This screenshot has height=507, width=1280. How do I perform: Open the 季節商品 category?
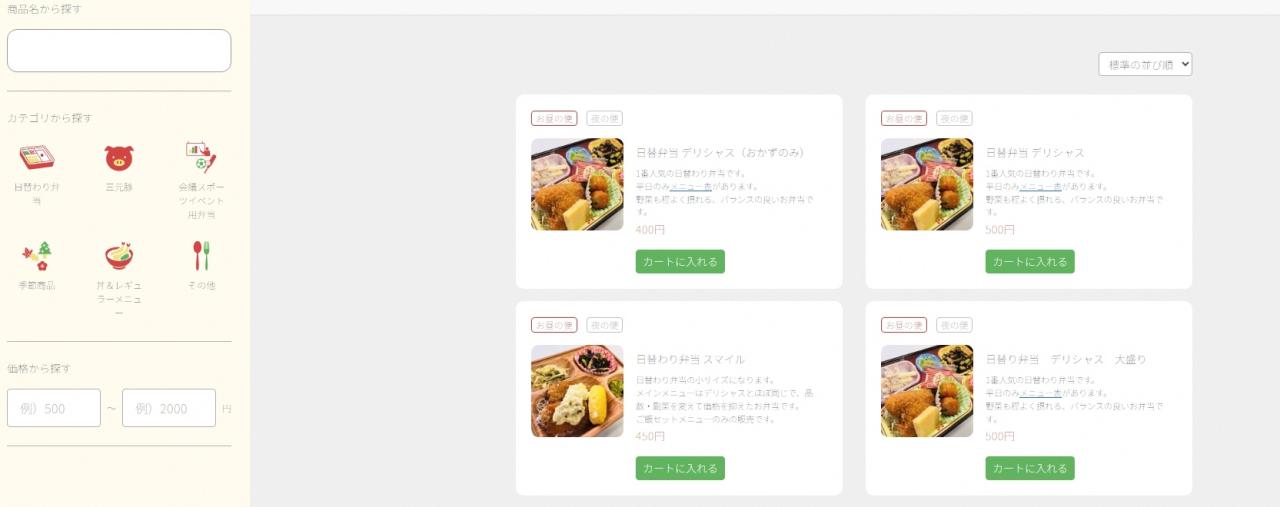[37, 256]
